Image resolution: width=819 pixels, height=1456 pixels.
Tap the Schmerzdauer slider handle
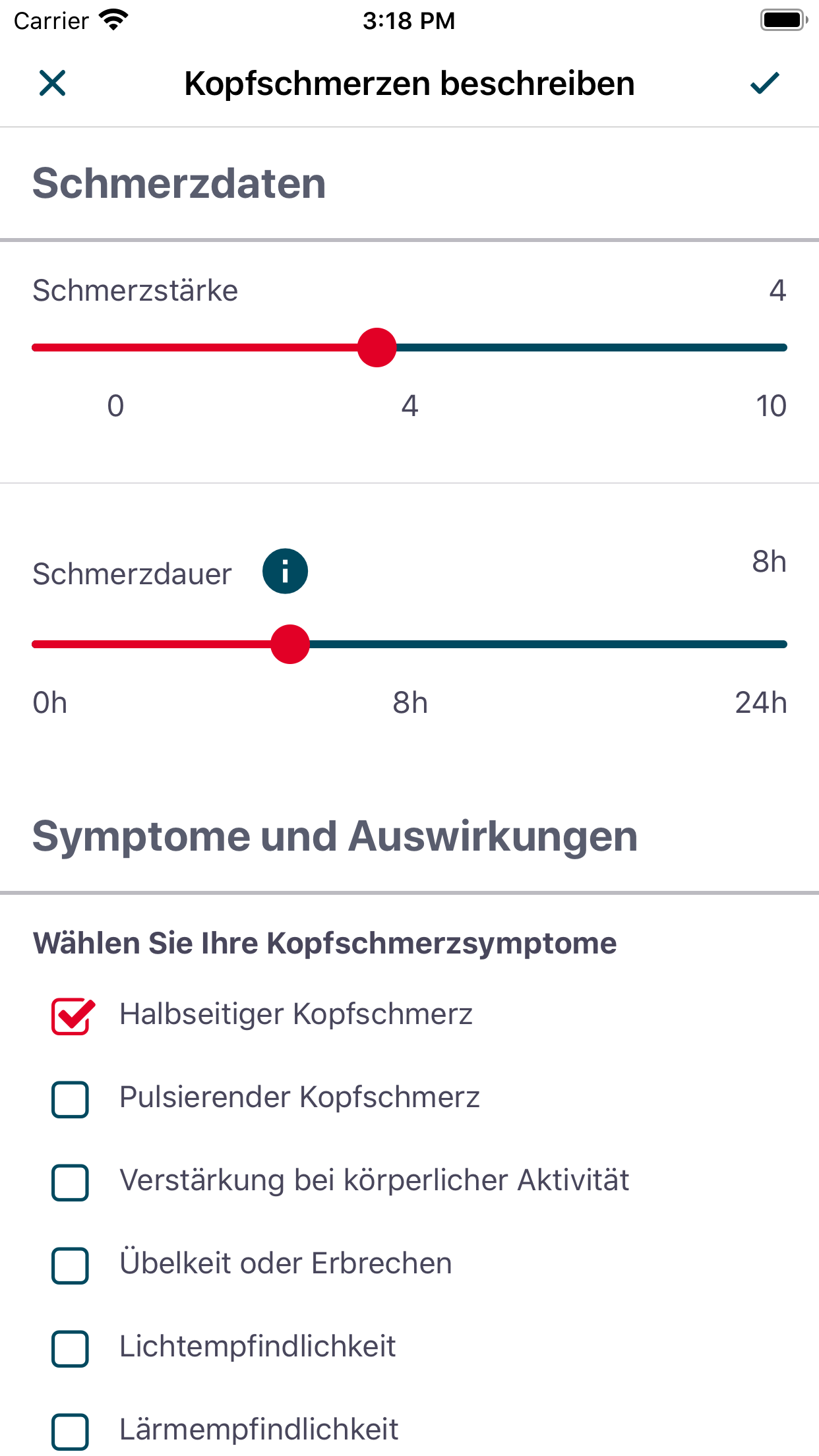click(x=290, y=644)
